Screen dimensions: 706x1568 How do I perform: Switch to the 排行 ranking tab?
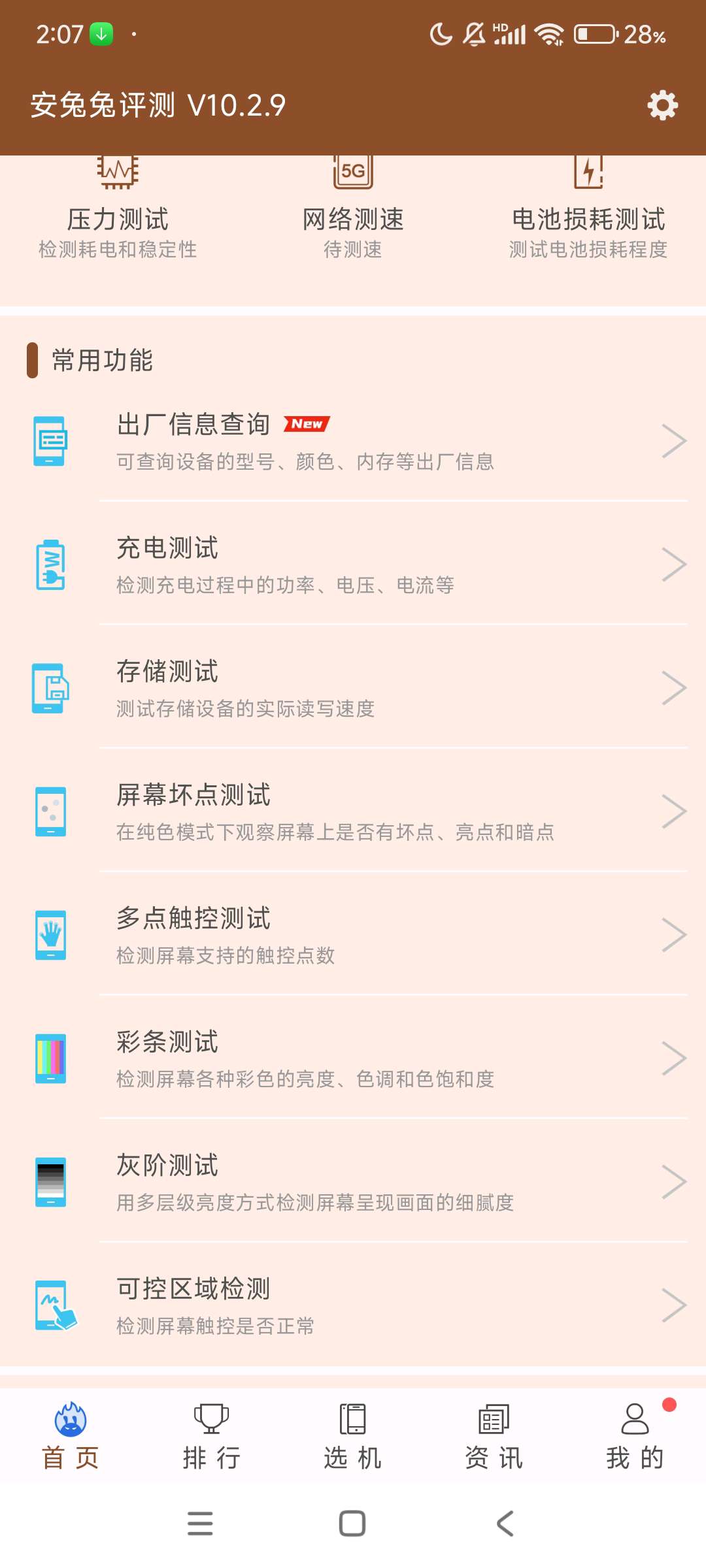coord(212,1435)
